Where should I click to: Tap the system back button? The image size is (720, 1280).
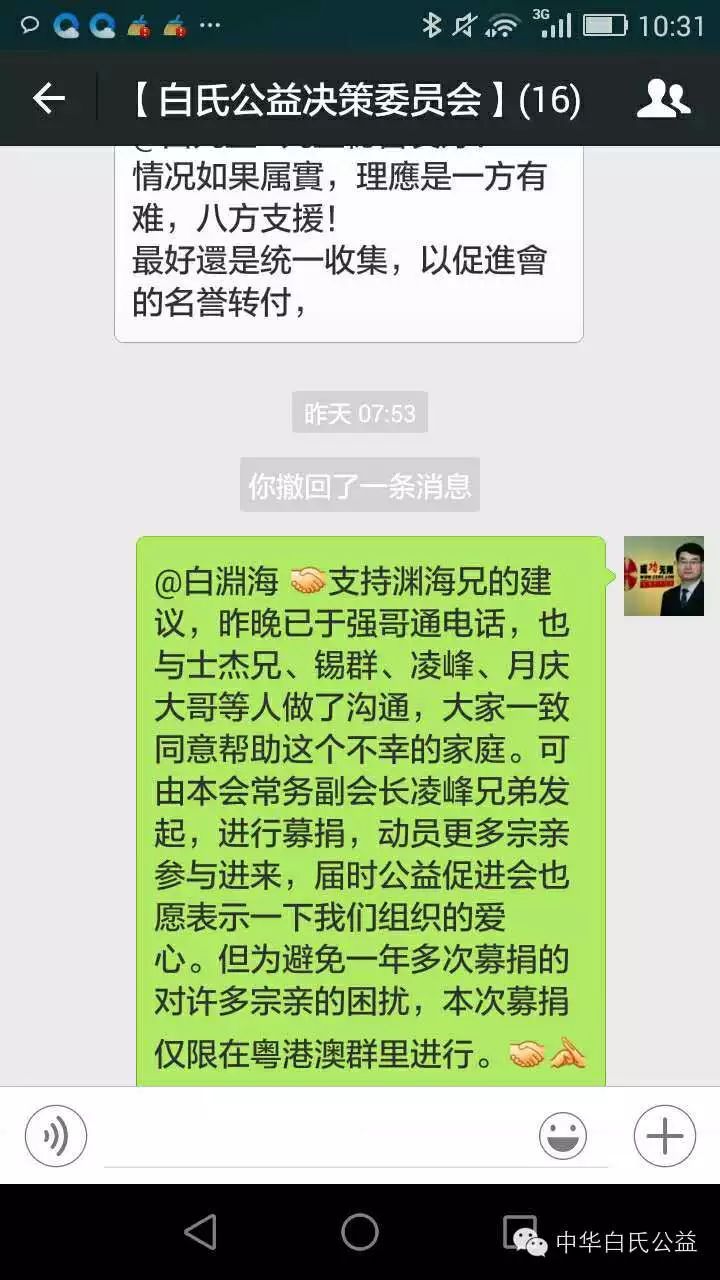click(x=200, y=1232)
